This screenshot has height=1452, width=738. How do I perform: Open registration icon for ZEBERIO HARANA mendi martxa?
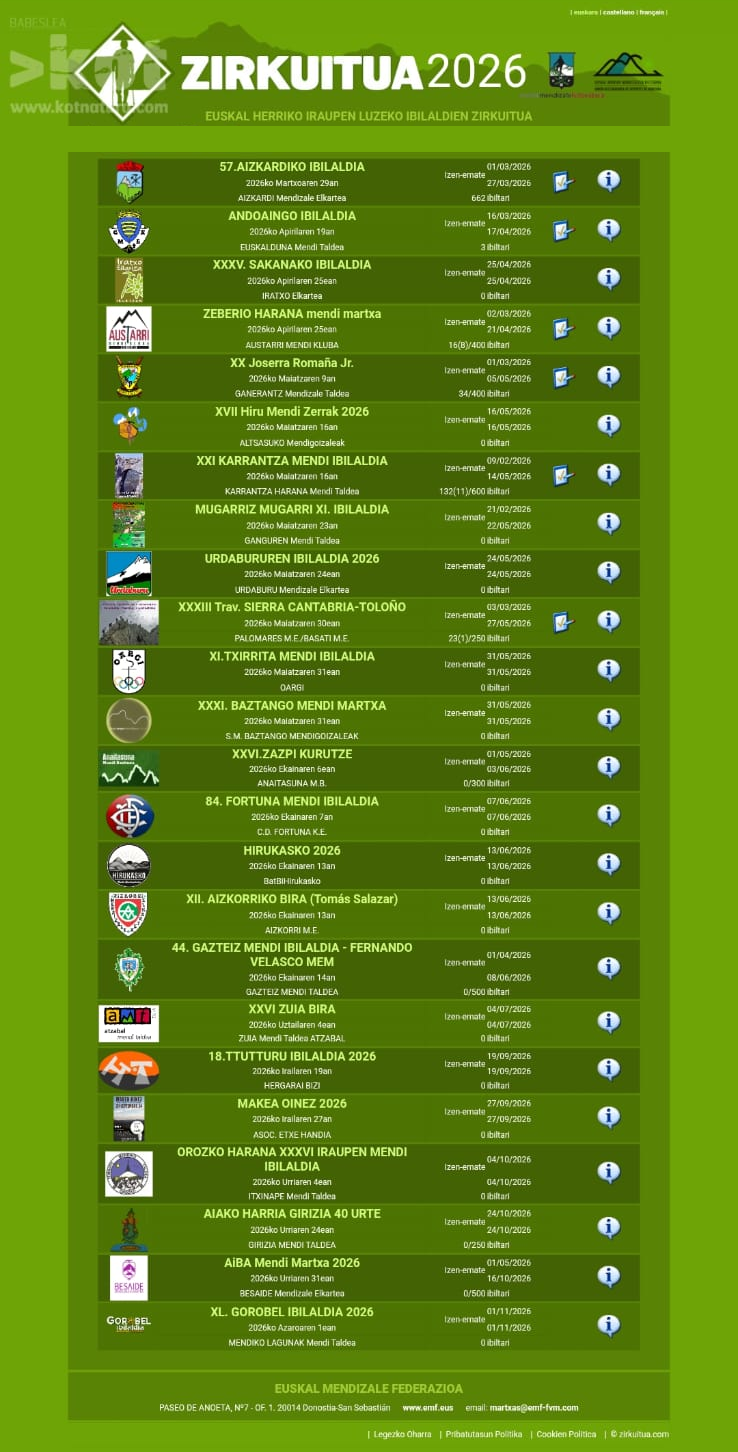(x=563, y=328)
